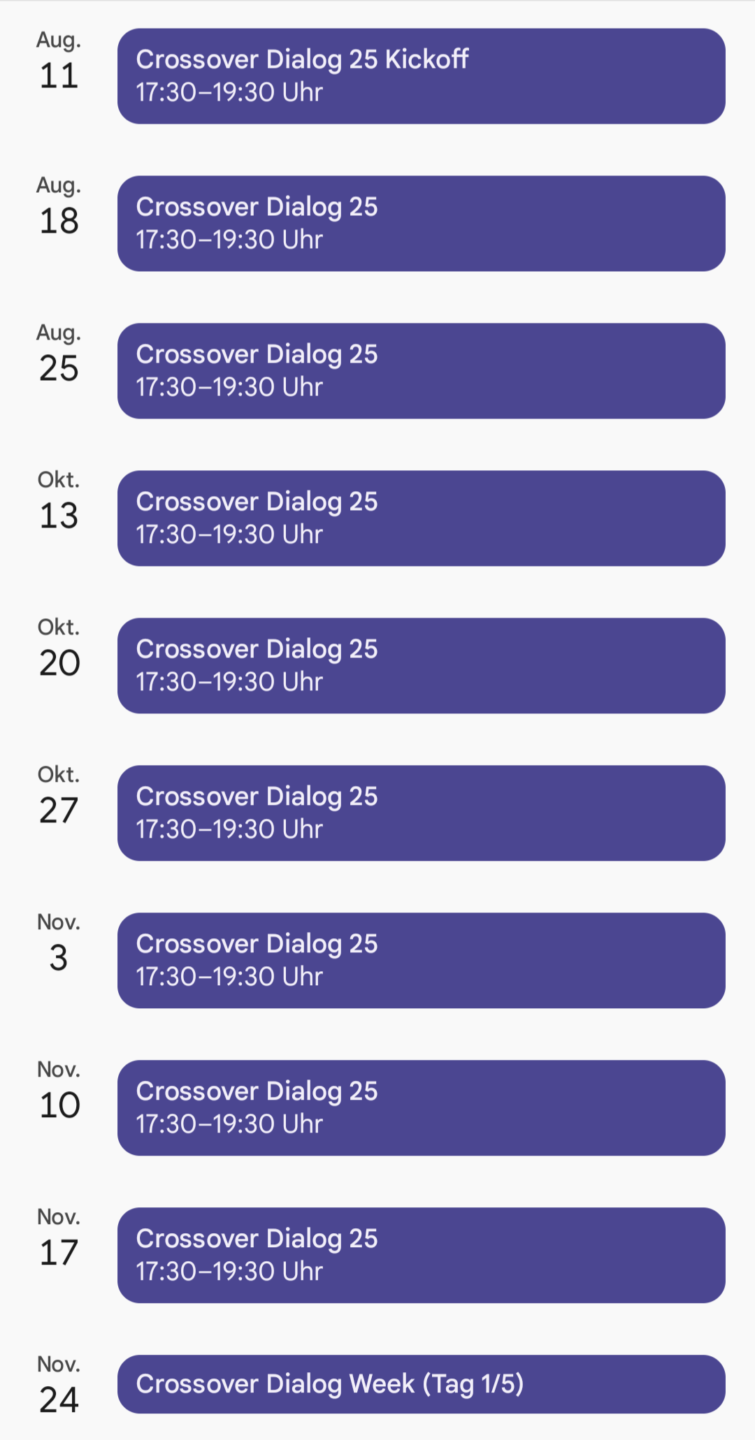Viewport: 755px width, 1440px height.
Task: Open the Okt. 20 Crossover Dialog event
Action: pos(421,665)
